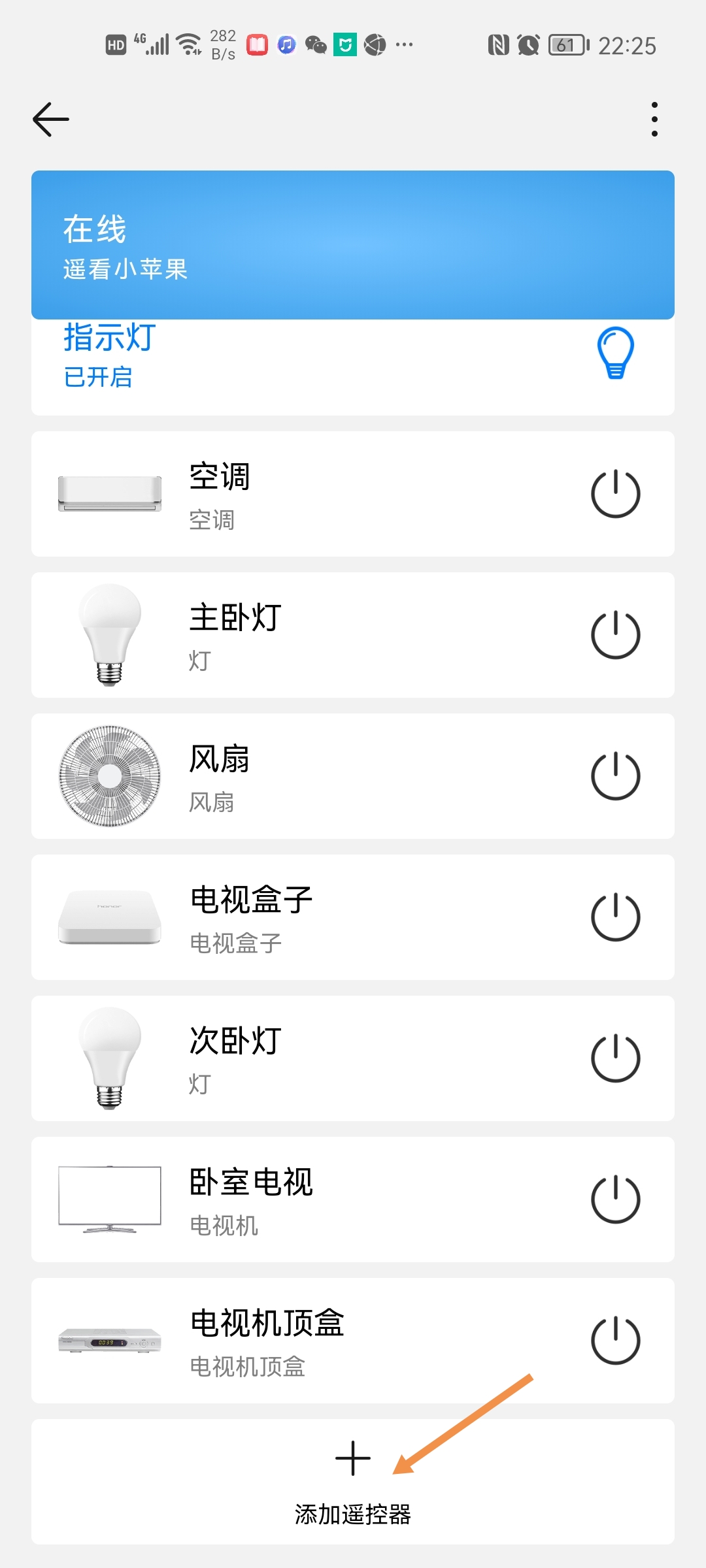Toggle power for the 风扇 fan
This screenshot has width=706, height=1568.
615,774
